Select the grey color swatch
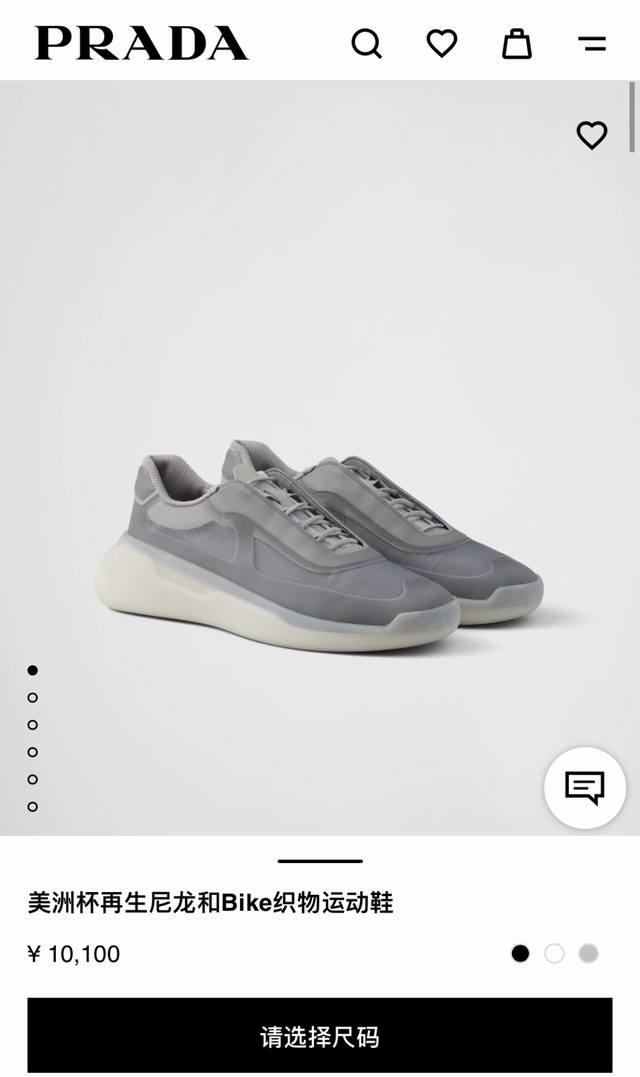The width and height of the screenshot is (640, 1077). click(588, 953)
